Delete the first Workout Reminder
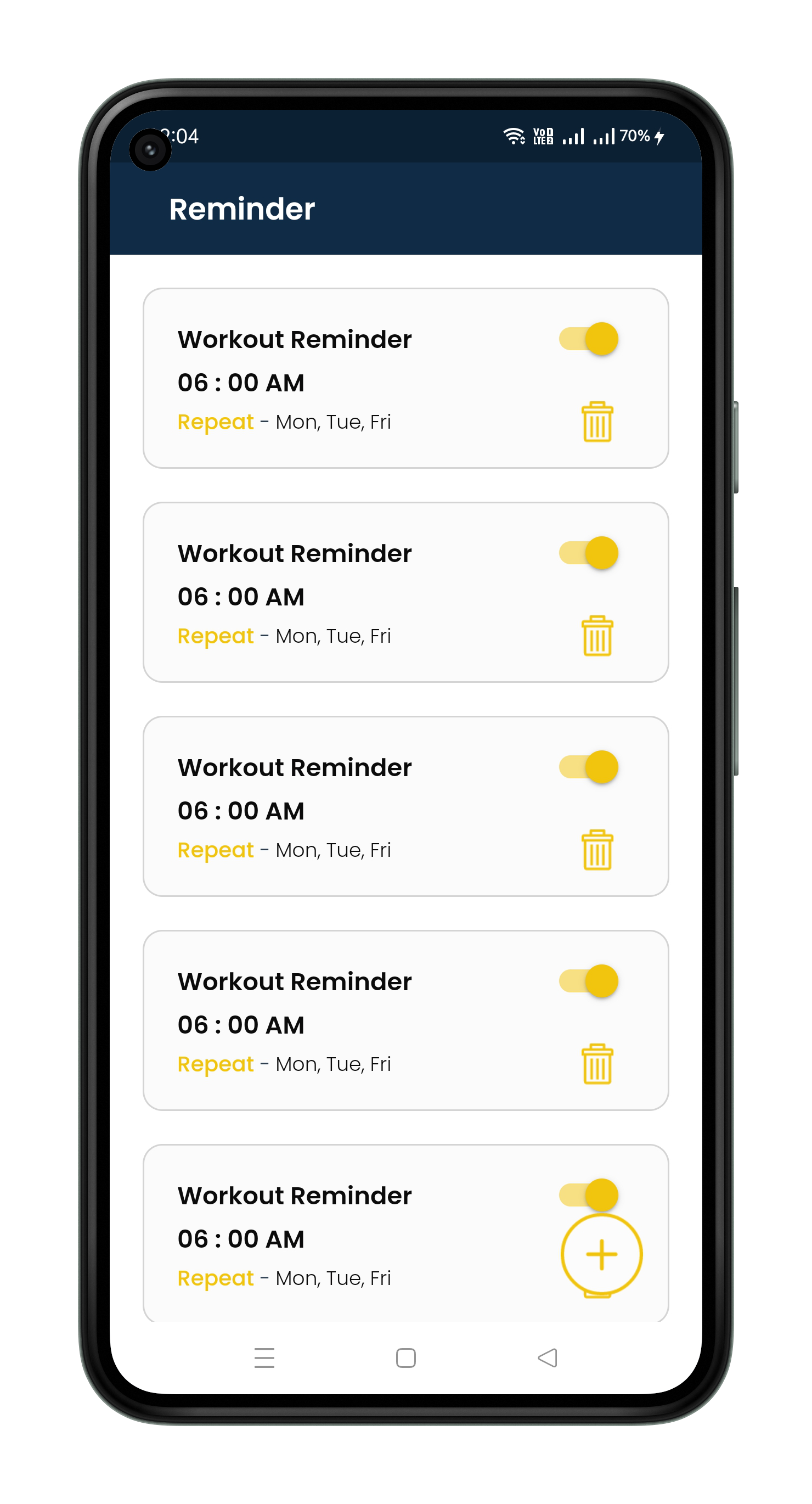 (x=597, y=422)
